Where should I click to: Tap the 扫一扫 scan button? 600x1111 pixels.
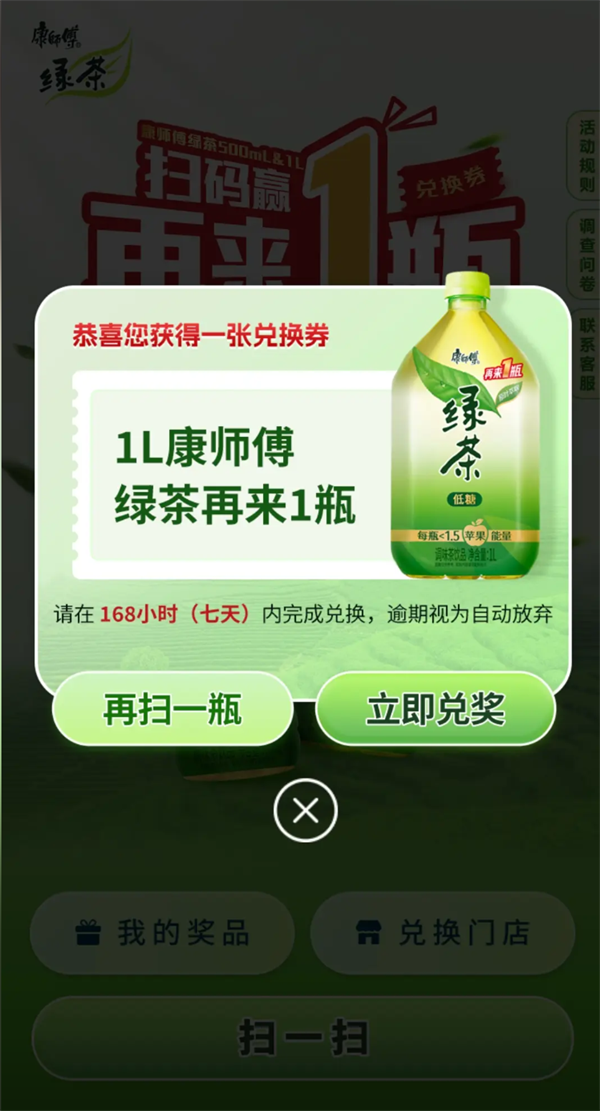coord(302,1037)
